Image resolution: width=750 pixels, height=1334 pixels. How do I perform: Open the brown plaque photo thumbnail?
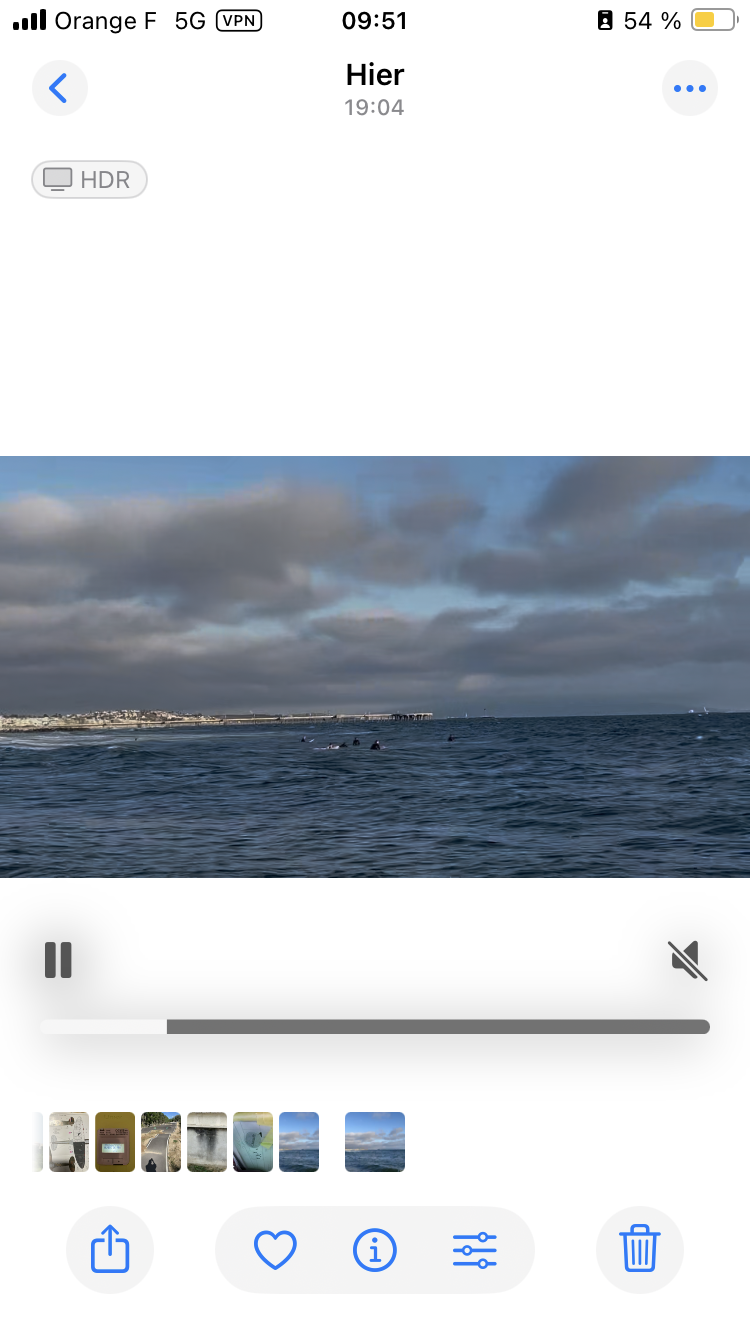pyautogui.click(x=115, y=1142)
